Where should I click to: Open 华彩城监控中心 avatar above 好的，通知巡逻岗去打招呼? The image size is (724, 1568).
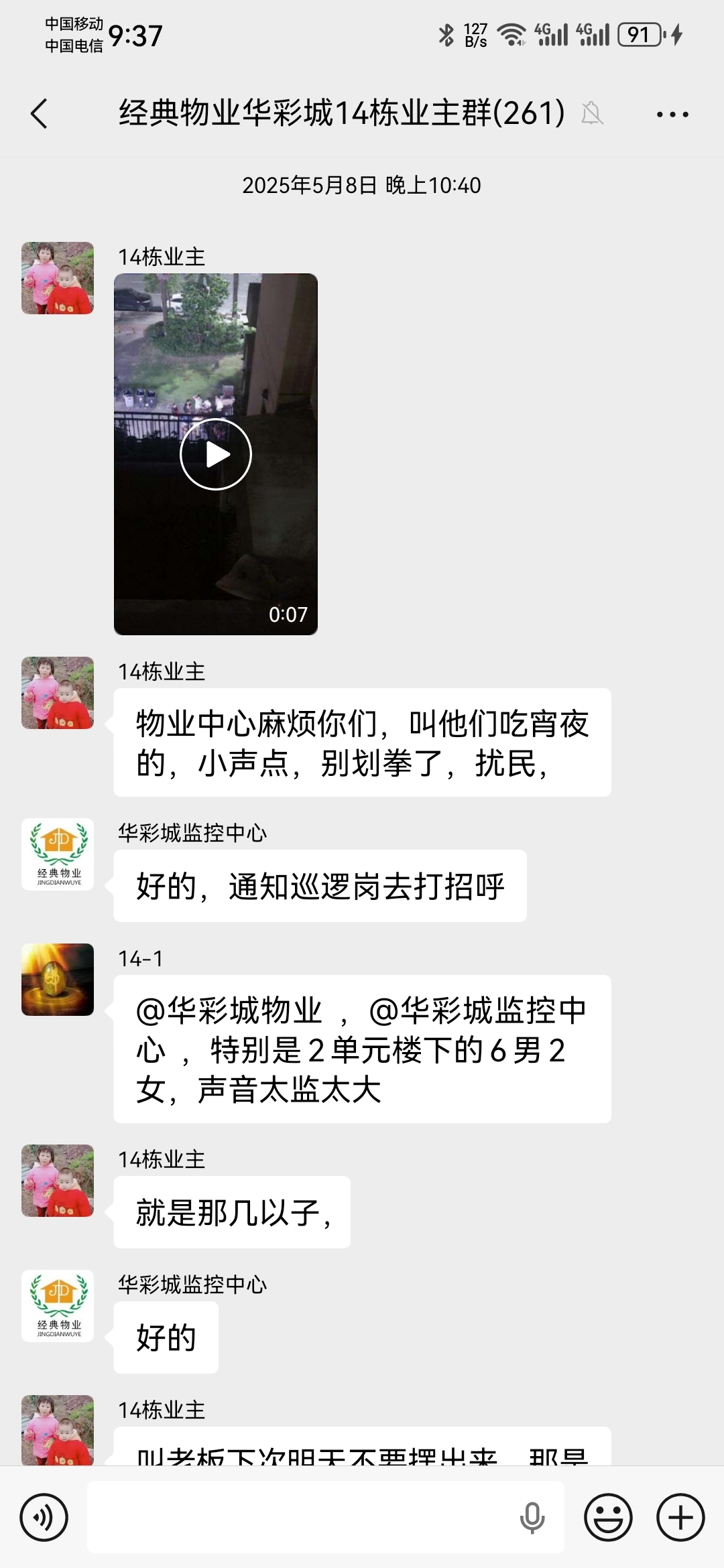58,854
